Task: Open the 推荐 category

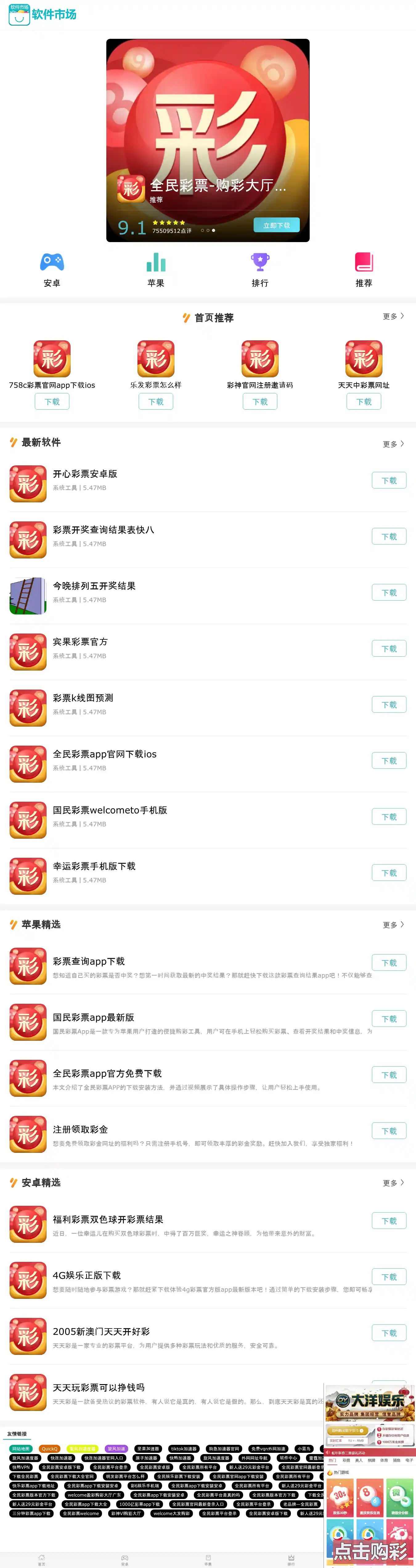Action: (x=364, y=270)
